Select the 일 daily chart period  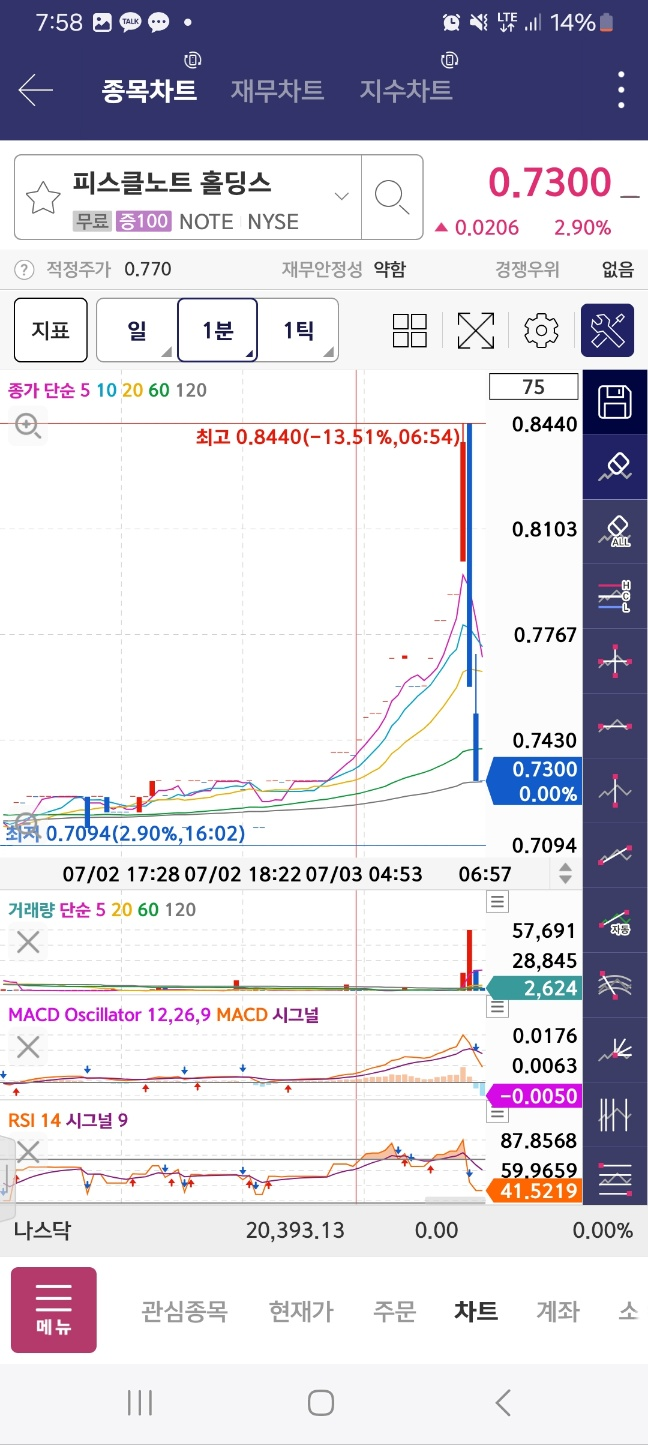coord(137,330)
